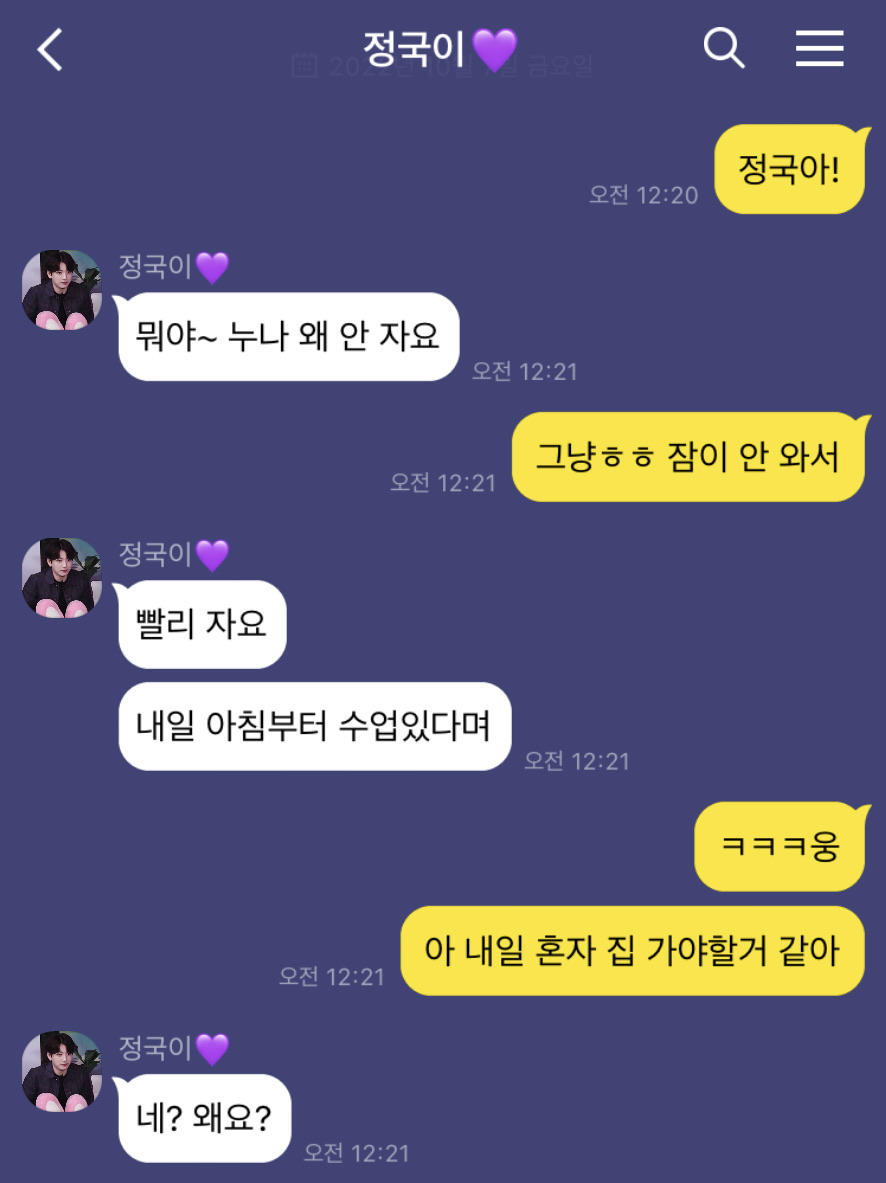Go back to the chat list
This screenshot has width=886, height=1183.
click(x=50, y=49)
